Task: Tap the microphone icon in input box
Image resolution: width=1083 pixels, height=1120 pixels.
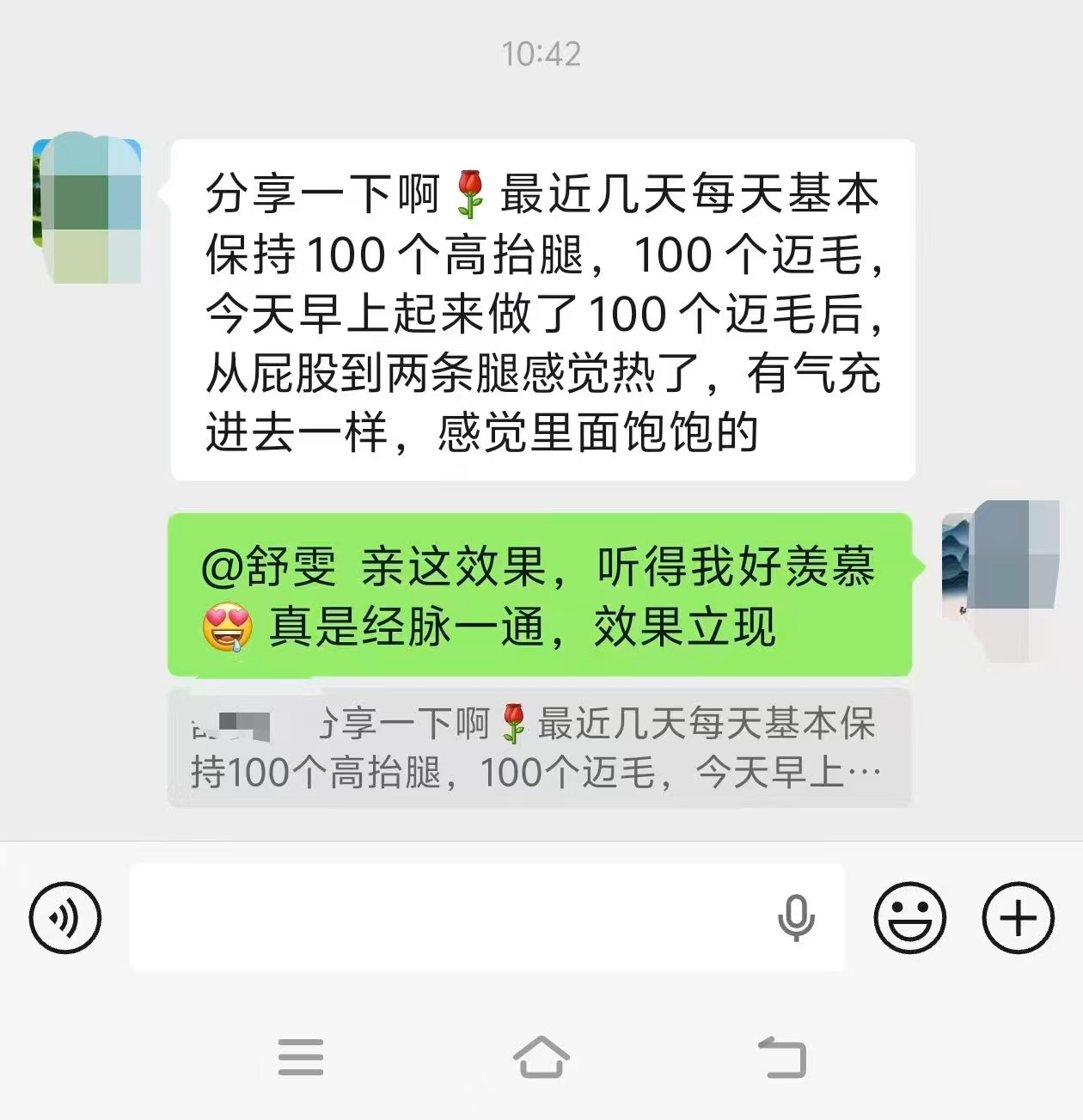Action: pos(796,917)
